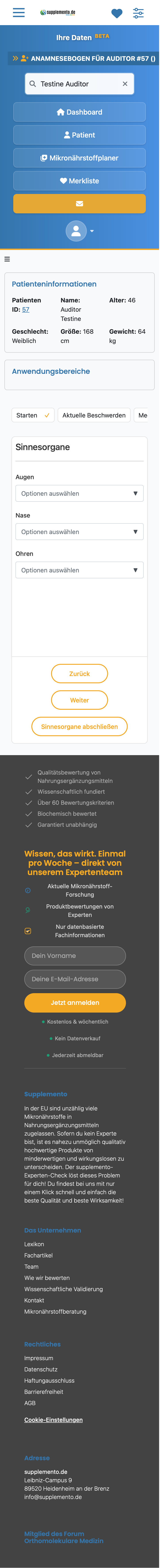Open the favorites heart icon in the header
The height and width of the screenshot is (1568, 160).
(117, 13)
